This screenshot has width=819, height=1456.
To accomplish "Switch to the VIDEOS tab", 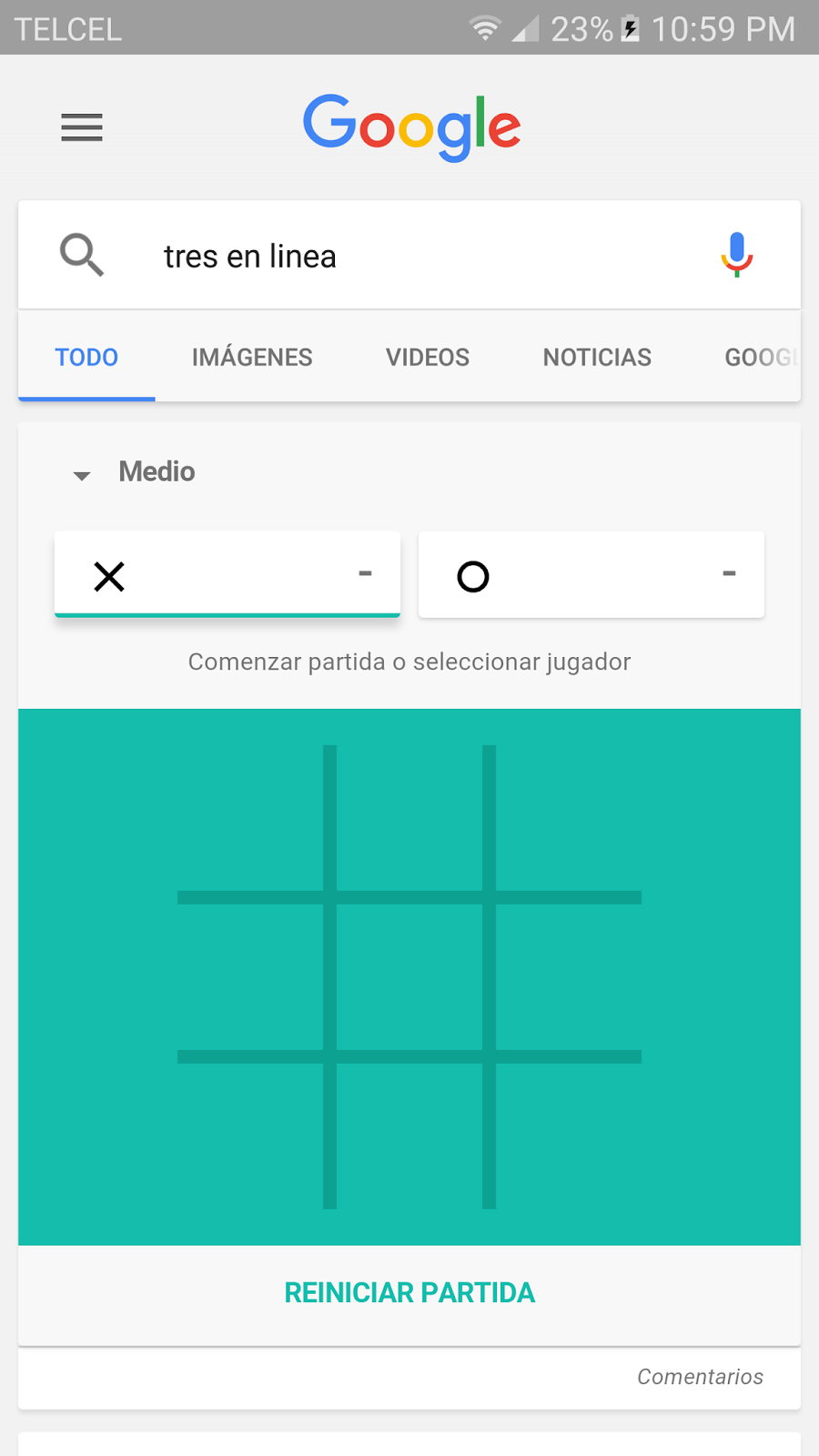I will point(428,358).
